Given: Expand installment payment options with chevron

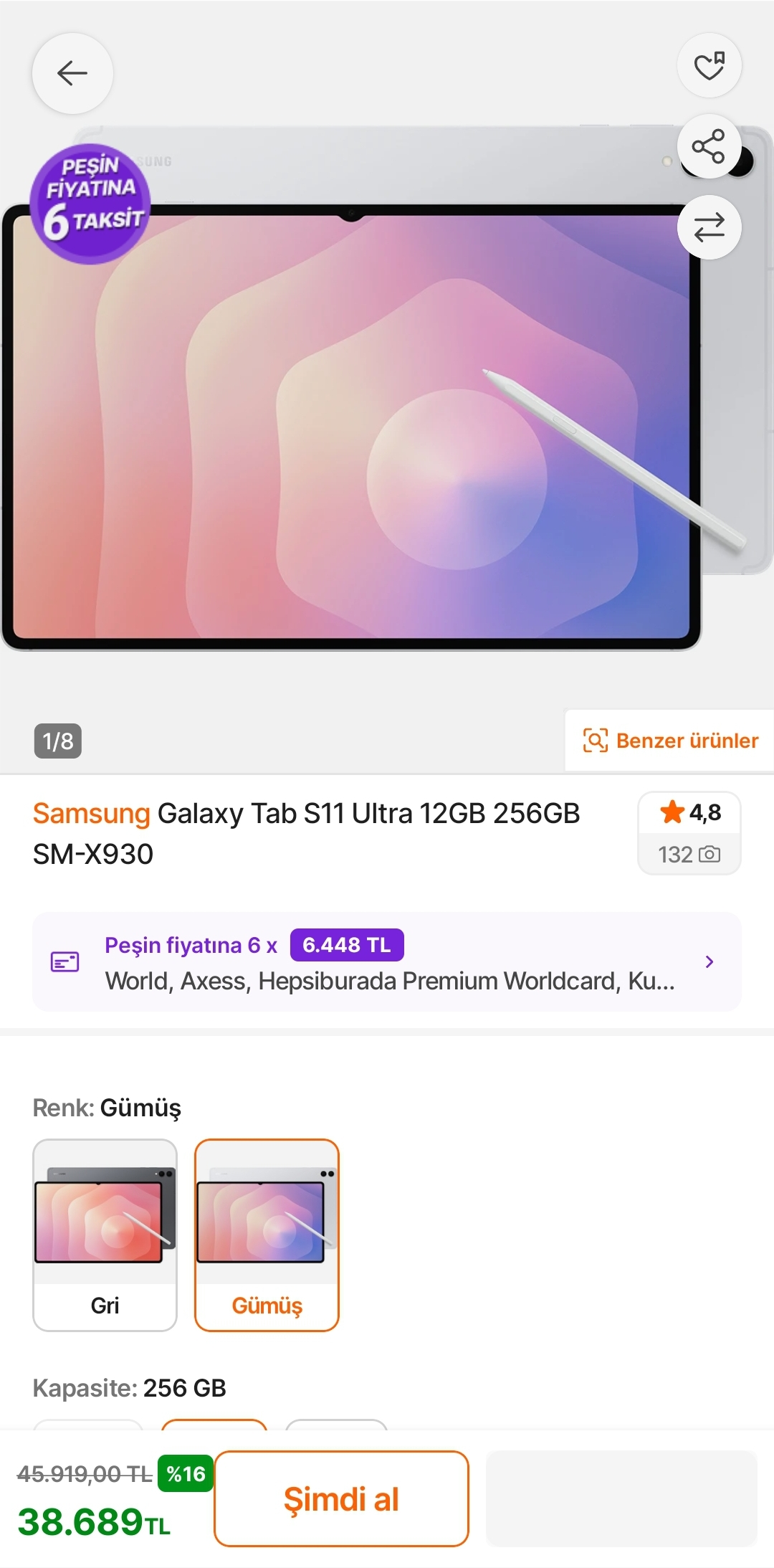Looking at the screenshot, I should (x=710, y=961).
